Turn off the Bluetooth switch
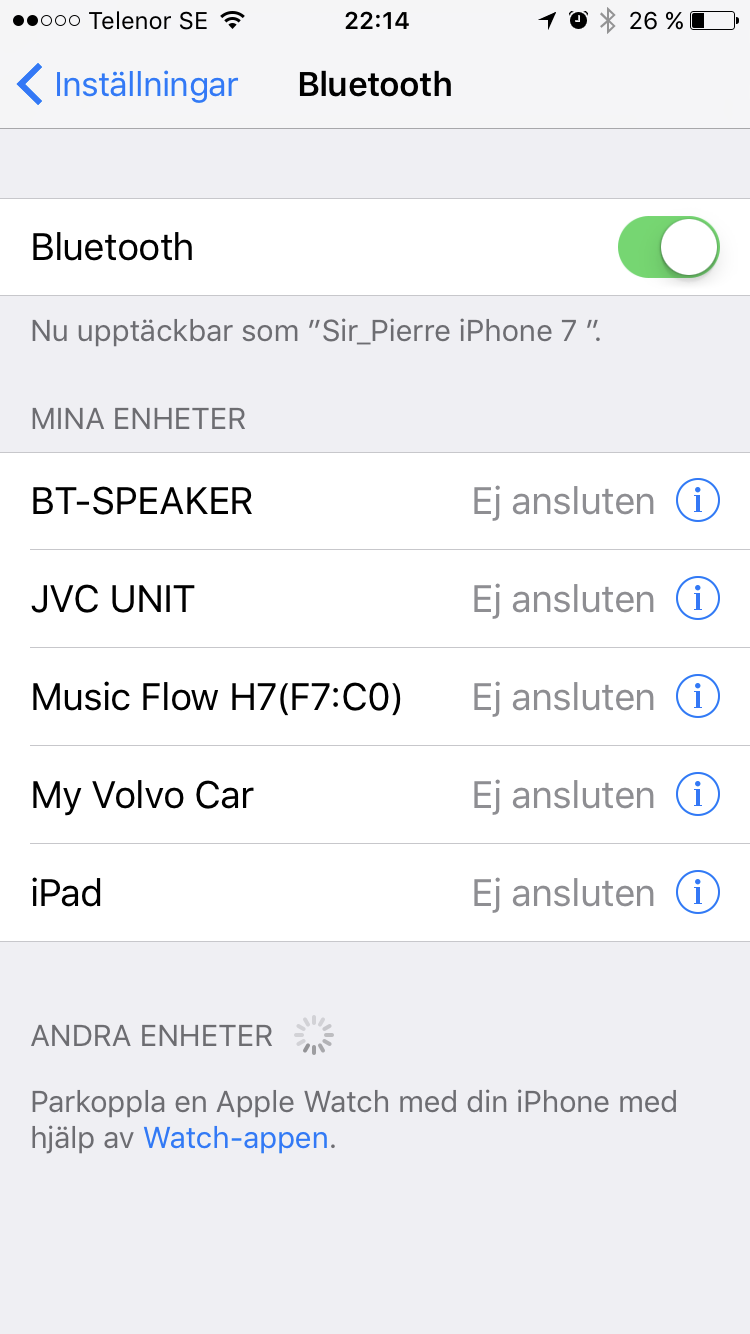The width and height of the screenshot is (750, 1334). pyautogui.click(x=669, y=247)
